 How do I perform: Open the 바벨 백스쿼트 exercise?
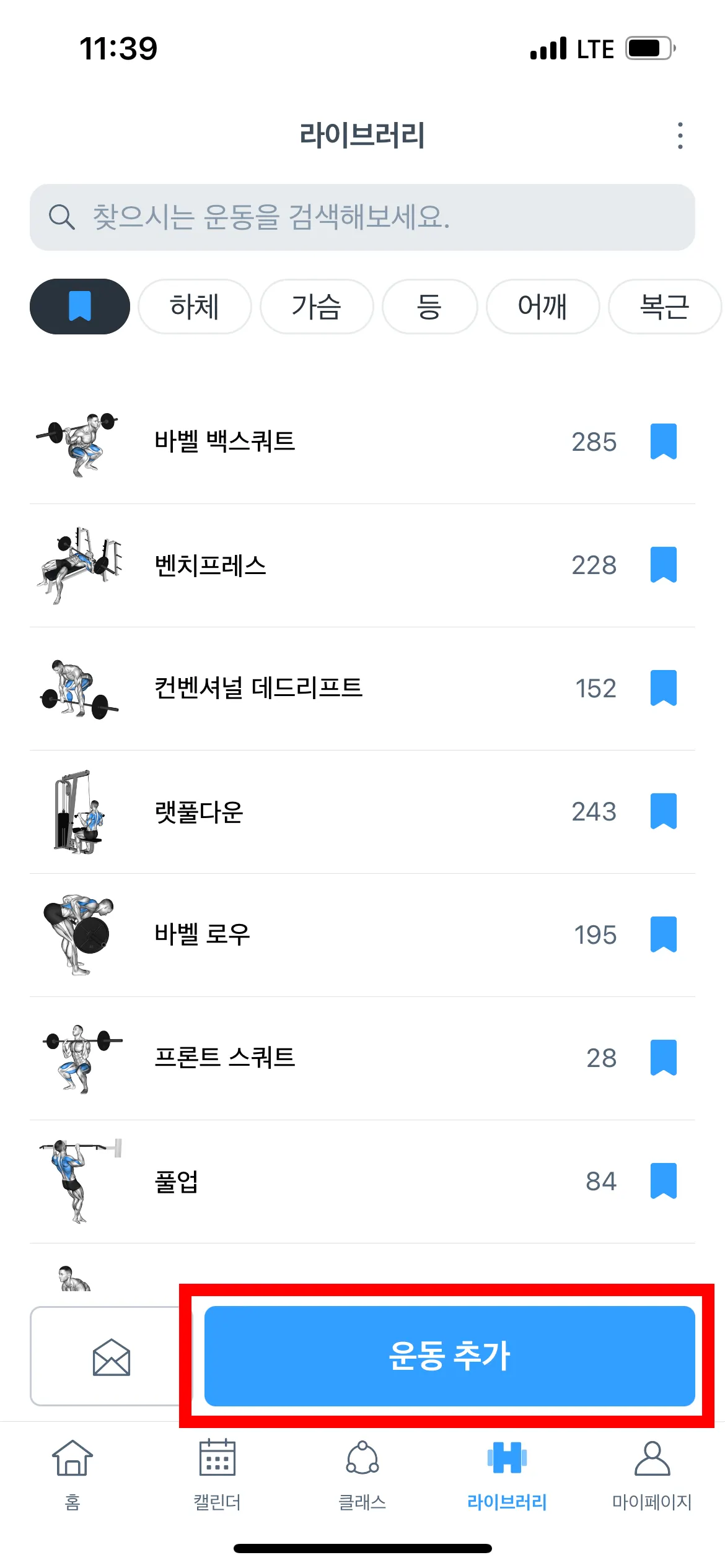pyautogui.click(x=225, y=442)
